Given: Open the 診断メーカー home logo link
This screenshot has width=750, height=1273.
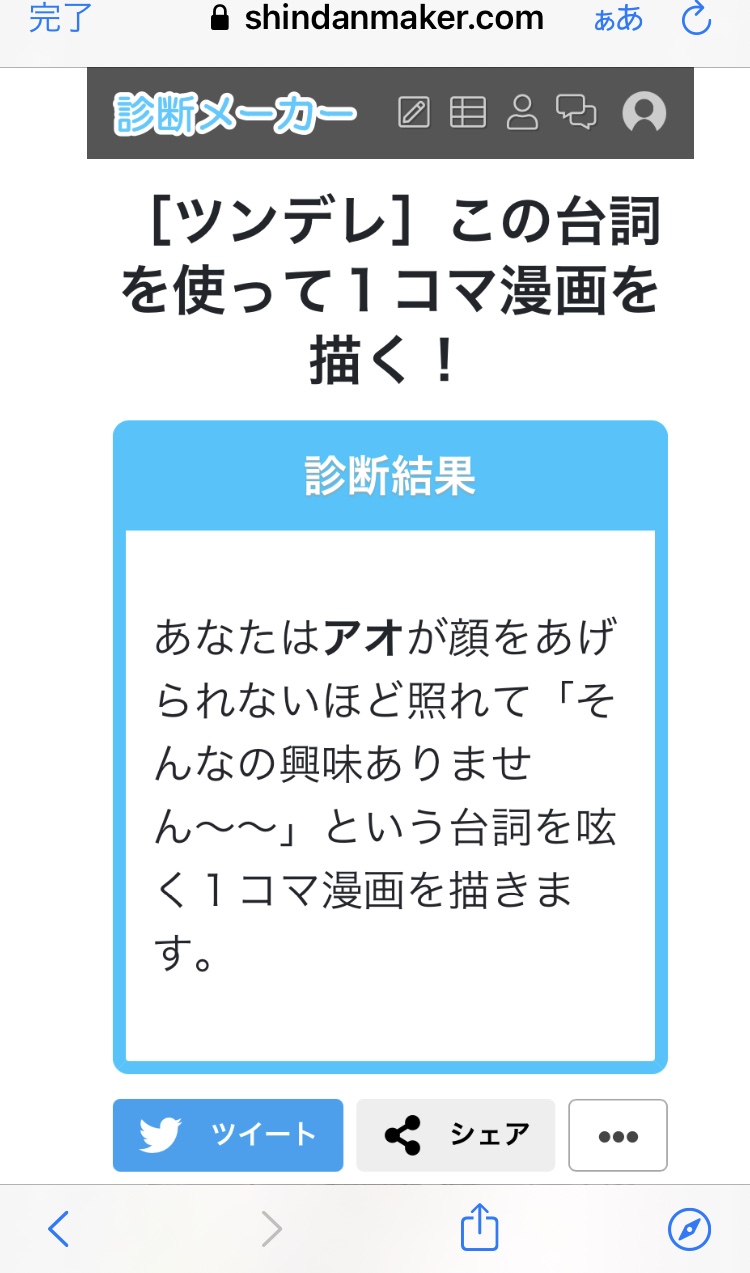Looking at the screenshot, I should coord(235,113).
